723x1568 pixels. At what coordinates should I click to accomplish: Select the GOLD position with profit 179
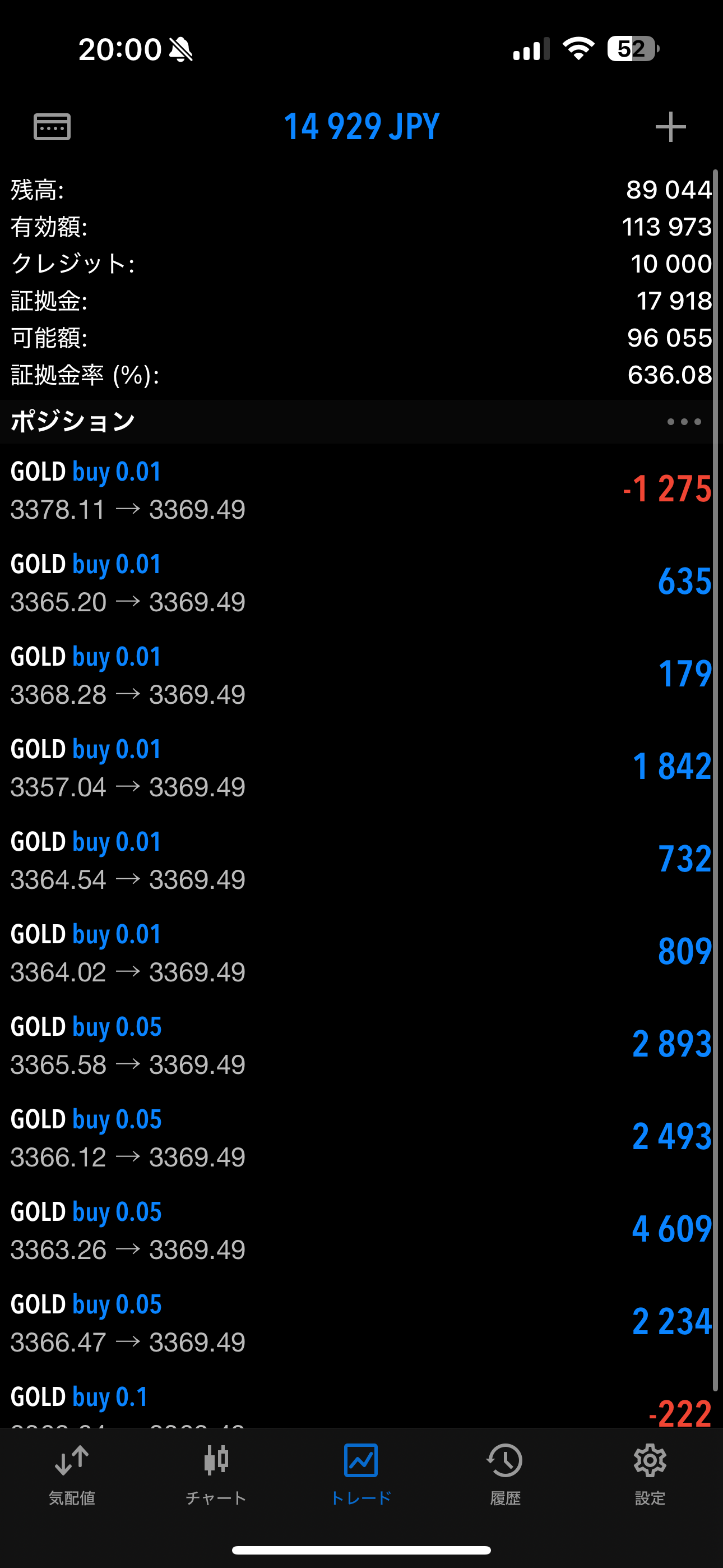point(361,675)
